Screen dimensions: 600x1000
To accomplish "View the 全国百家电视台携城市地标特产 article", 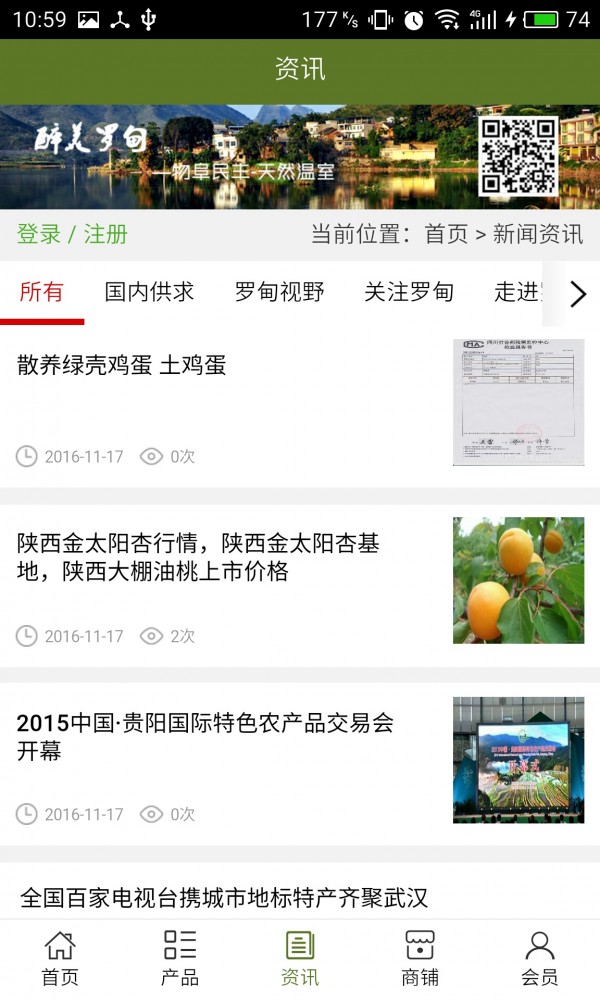I will 224,897.
